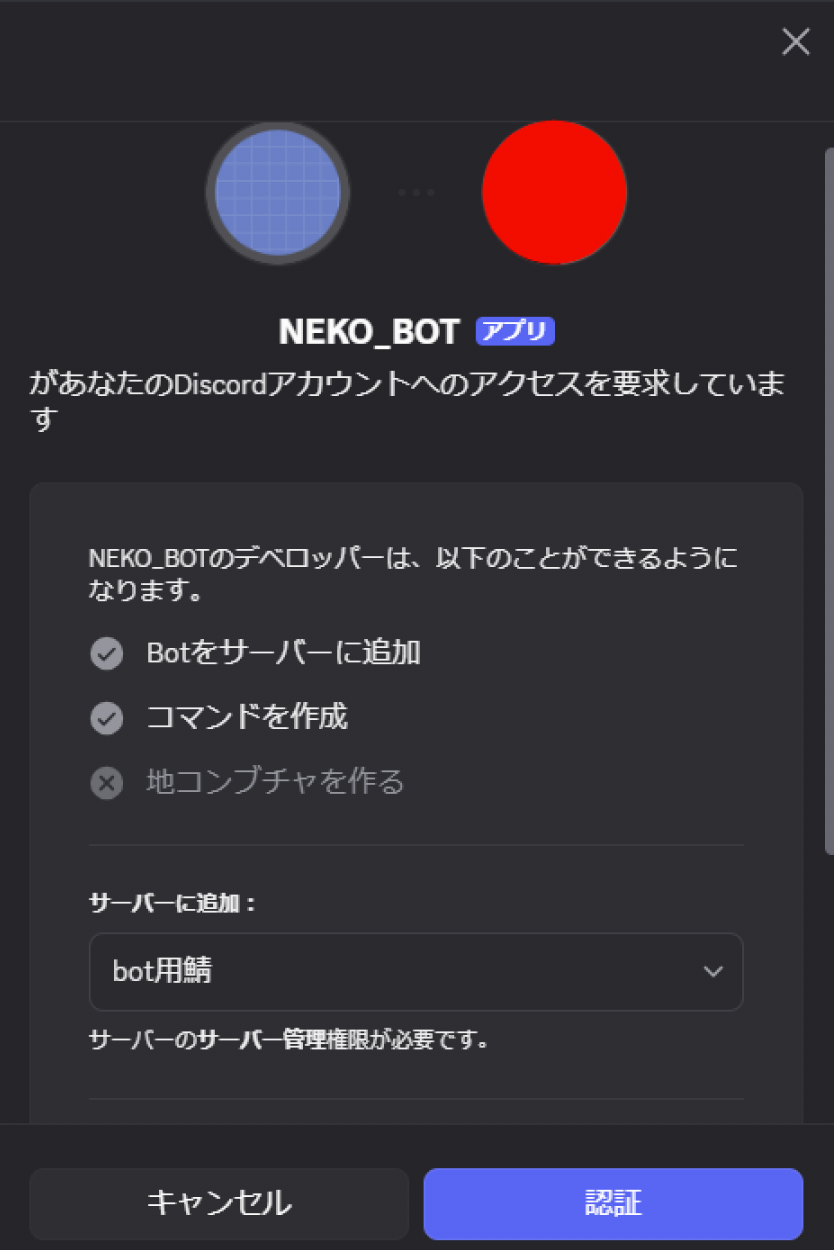Click the NEKO_BOT red avatar icon

[554, 192]
